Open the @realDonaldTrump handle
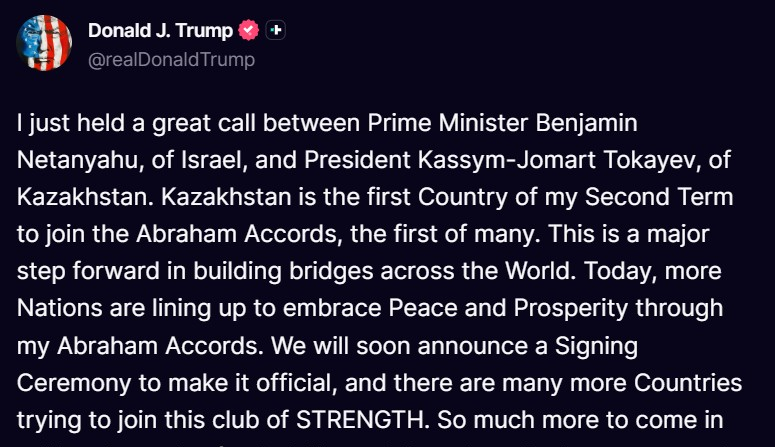Image resolution: width=775 pixels, height=447 pixels. [x=171, y=60]
